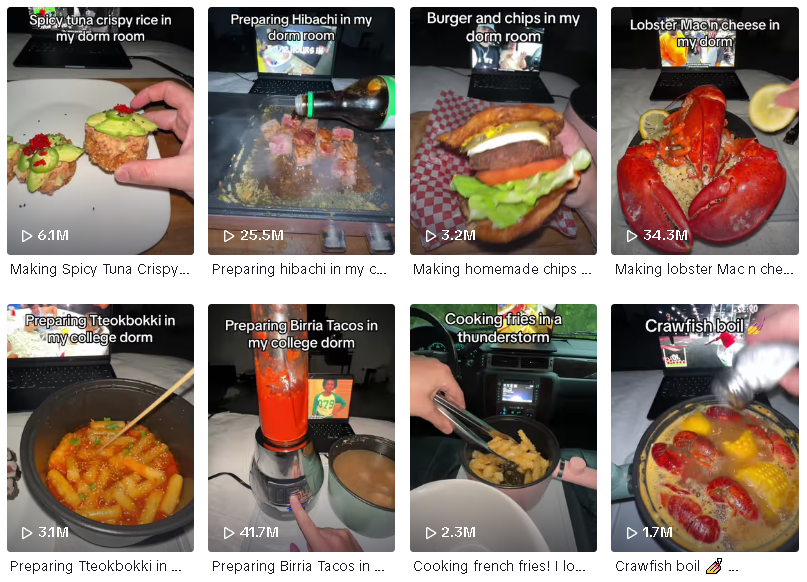The width and height of the screenshot is (807, 582).
Task: Play the Preparing Hibachi dorm room video
Action: [301, 131]
